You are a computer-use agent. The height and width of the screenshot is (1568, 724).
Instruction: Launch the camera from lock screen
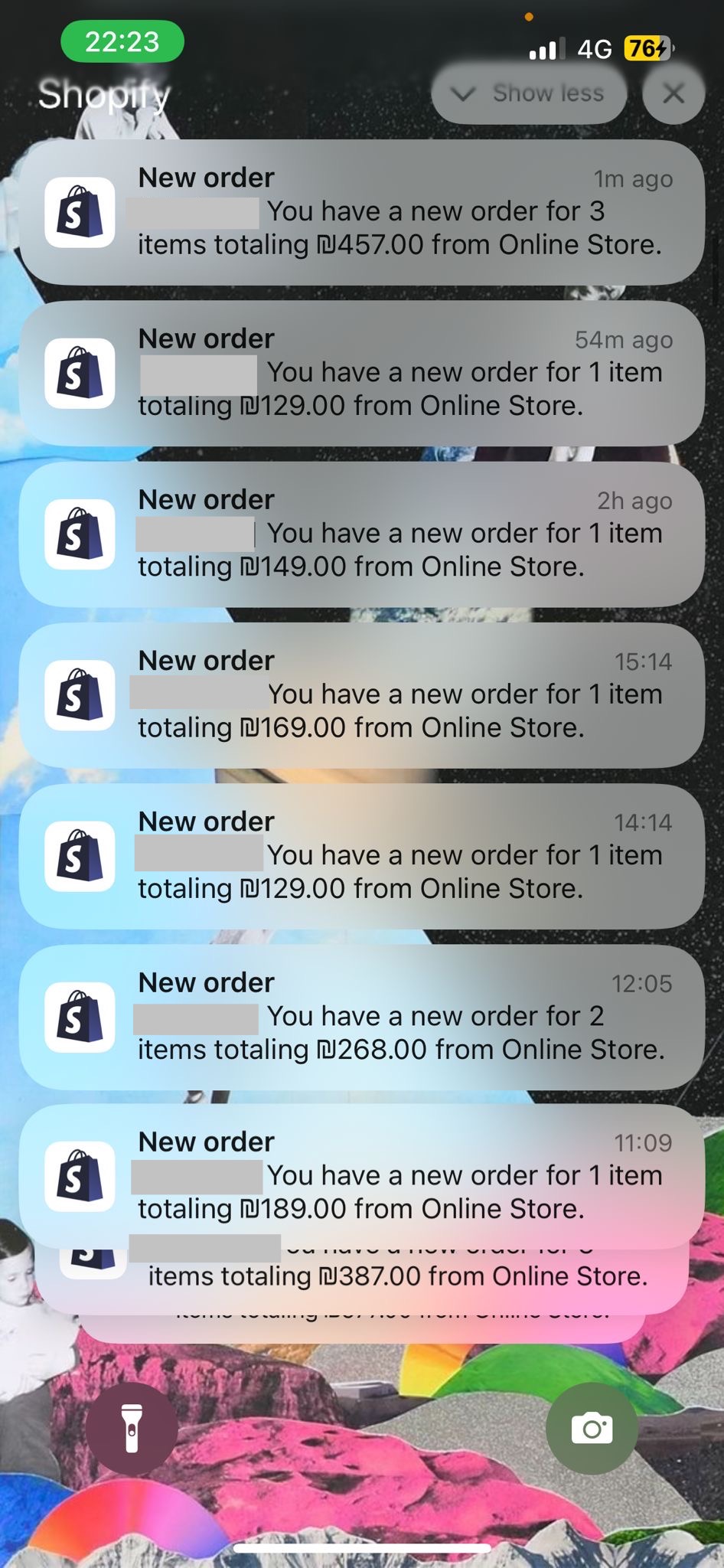click(592, 1429)
